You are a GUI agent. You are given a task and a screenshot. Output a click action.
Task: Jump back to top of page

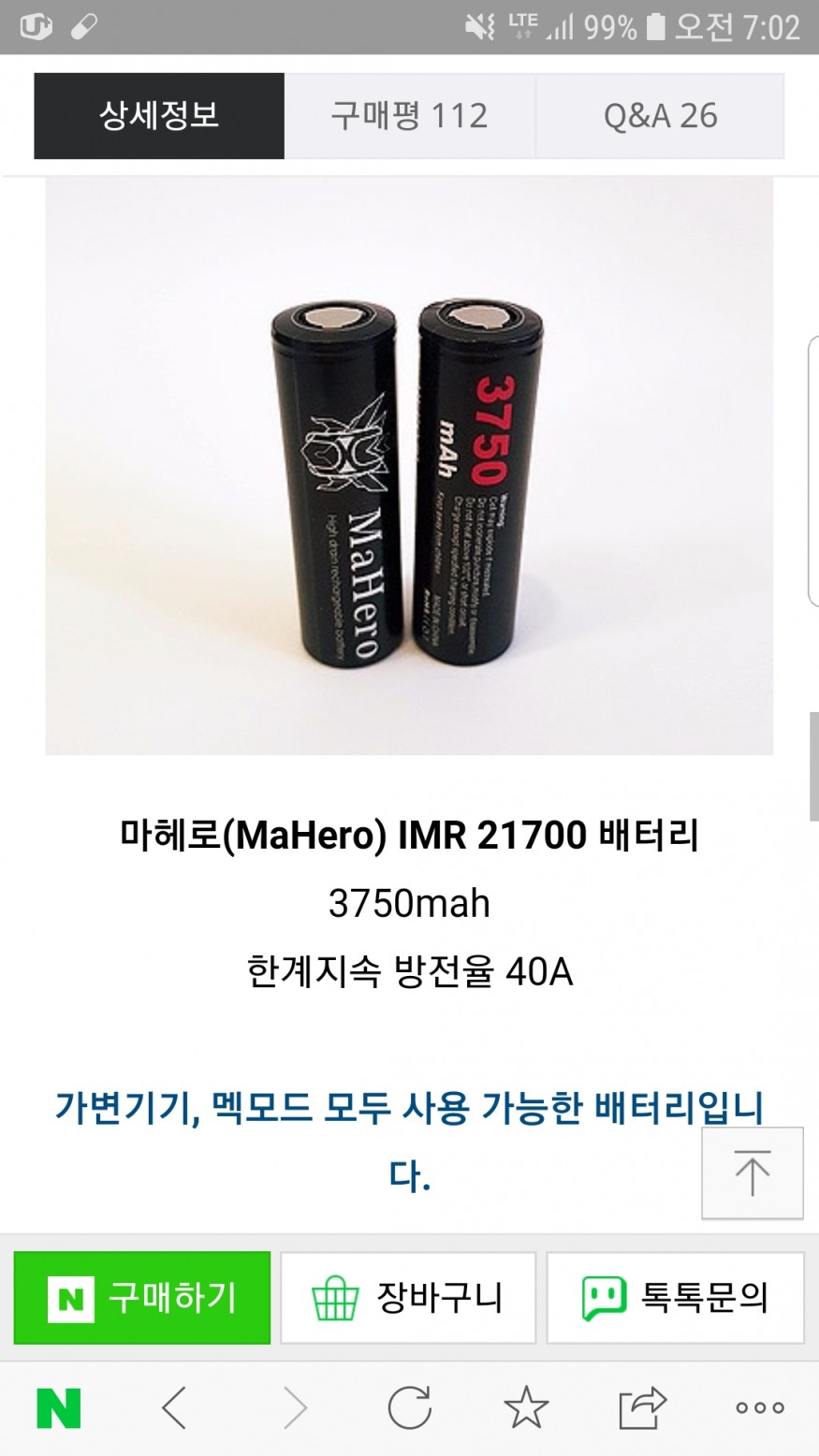(x=753, y=1173)
